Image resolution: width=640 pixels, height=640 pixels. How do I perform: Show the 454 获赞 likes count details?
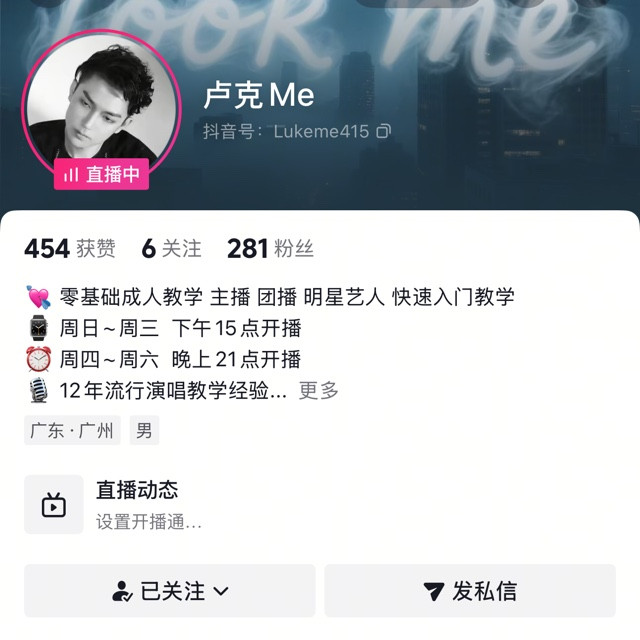click(69, 249)
